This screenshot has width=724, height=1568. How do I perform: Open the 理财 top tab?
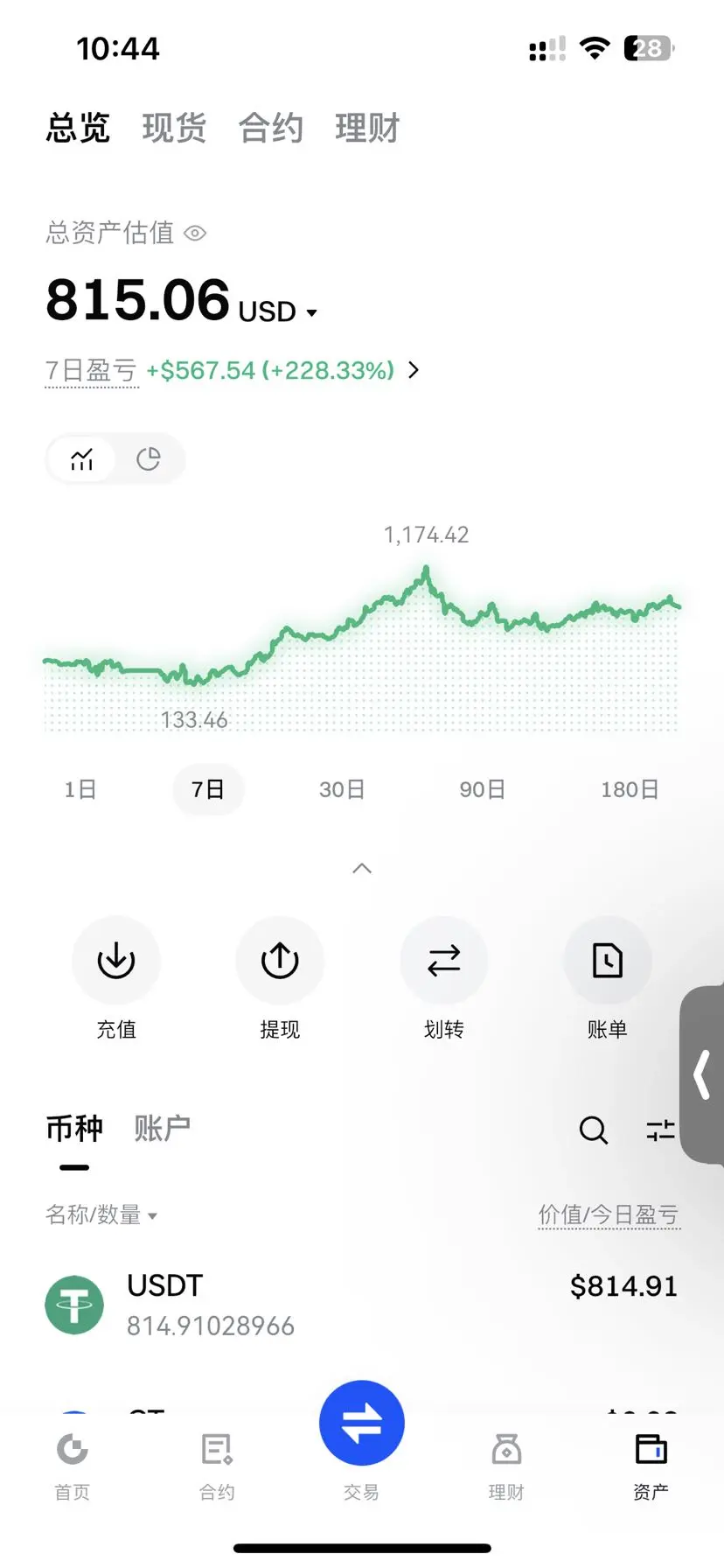point(366,128)
